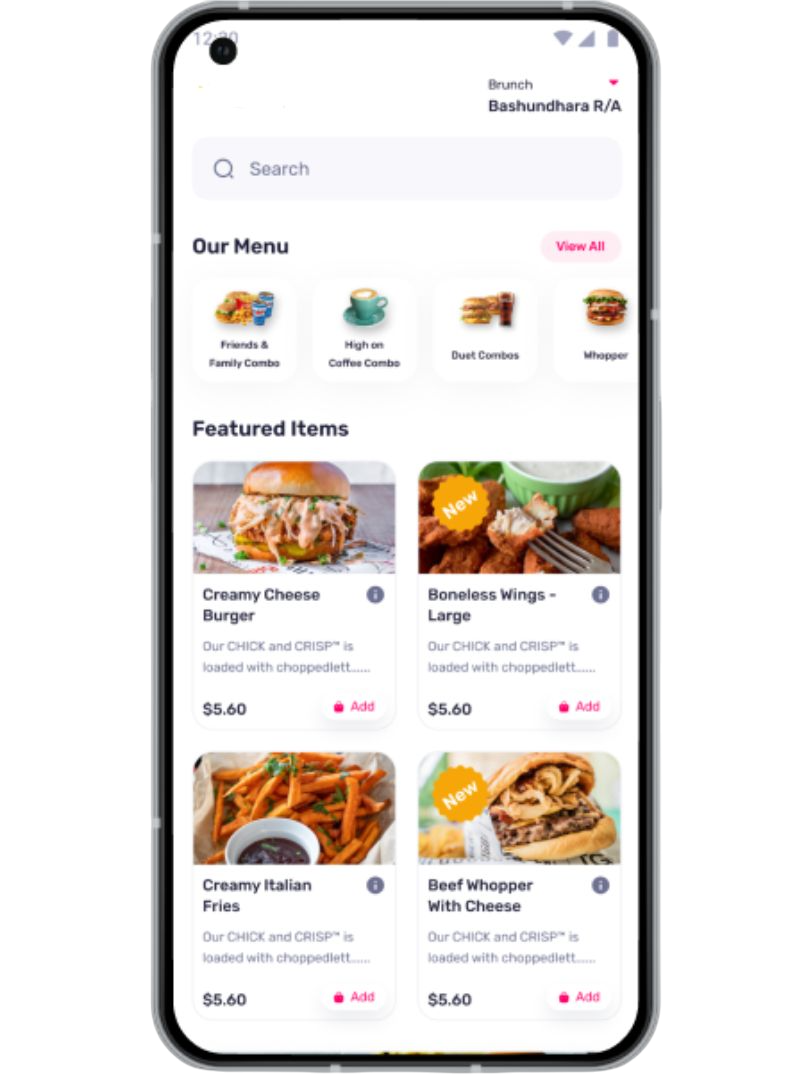
Task: Add Creamy Italian Fries to cart
Action: point(353,997)
